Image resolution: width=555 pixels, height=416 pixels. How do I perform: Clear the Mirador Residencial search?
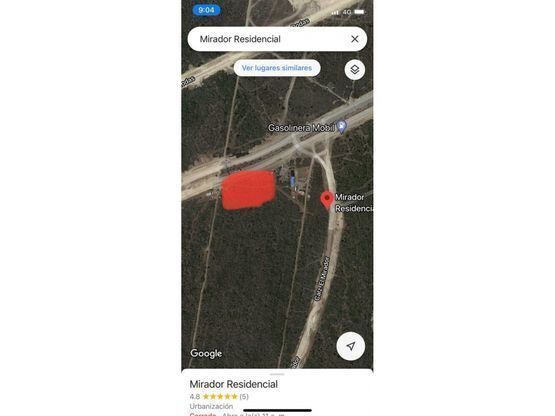click(354, 39)
